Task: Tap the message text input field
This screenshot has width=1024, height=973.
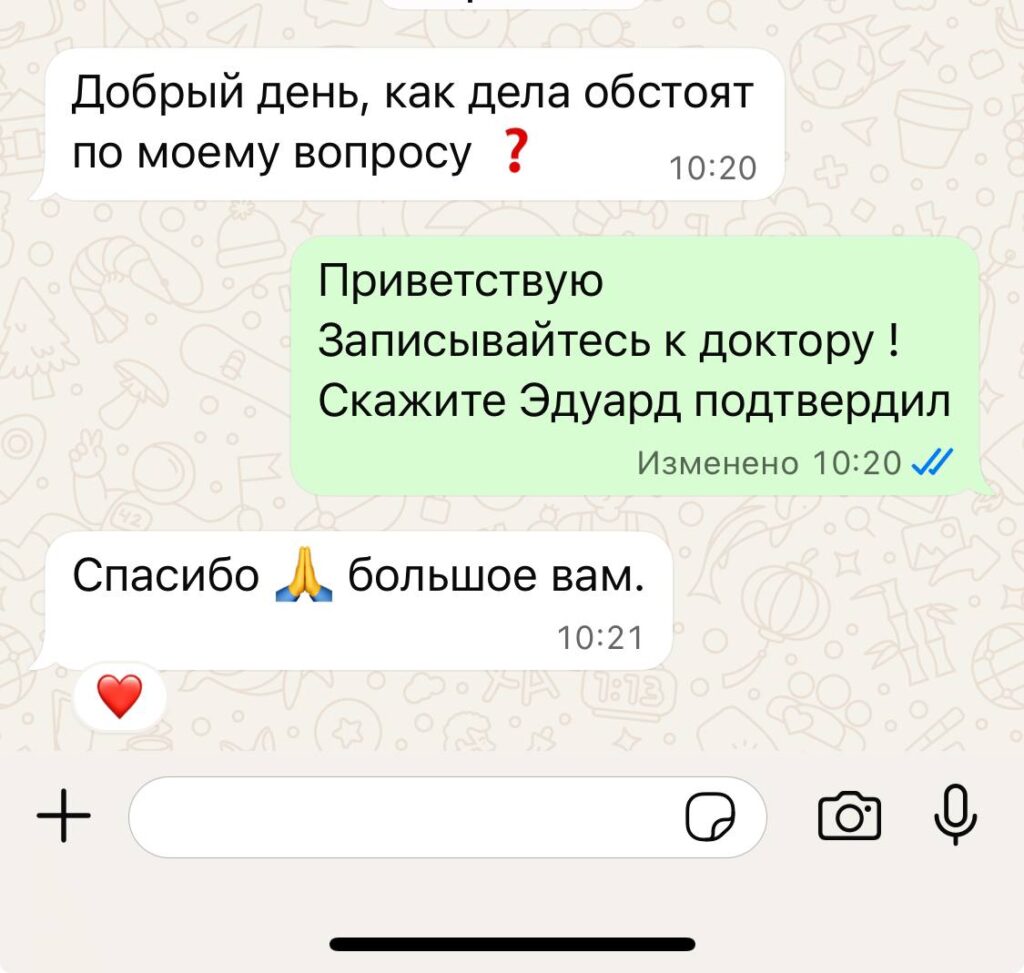Action: coord(400,817)
